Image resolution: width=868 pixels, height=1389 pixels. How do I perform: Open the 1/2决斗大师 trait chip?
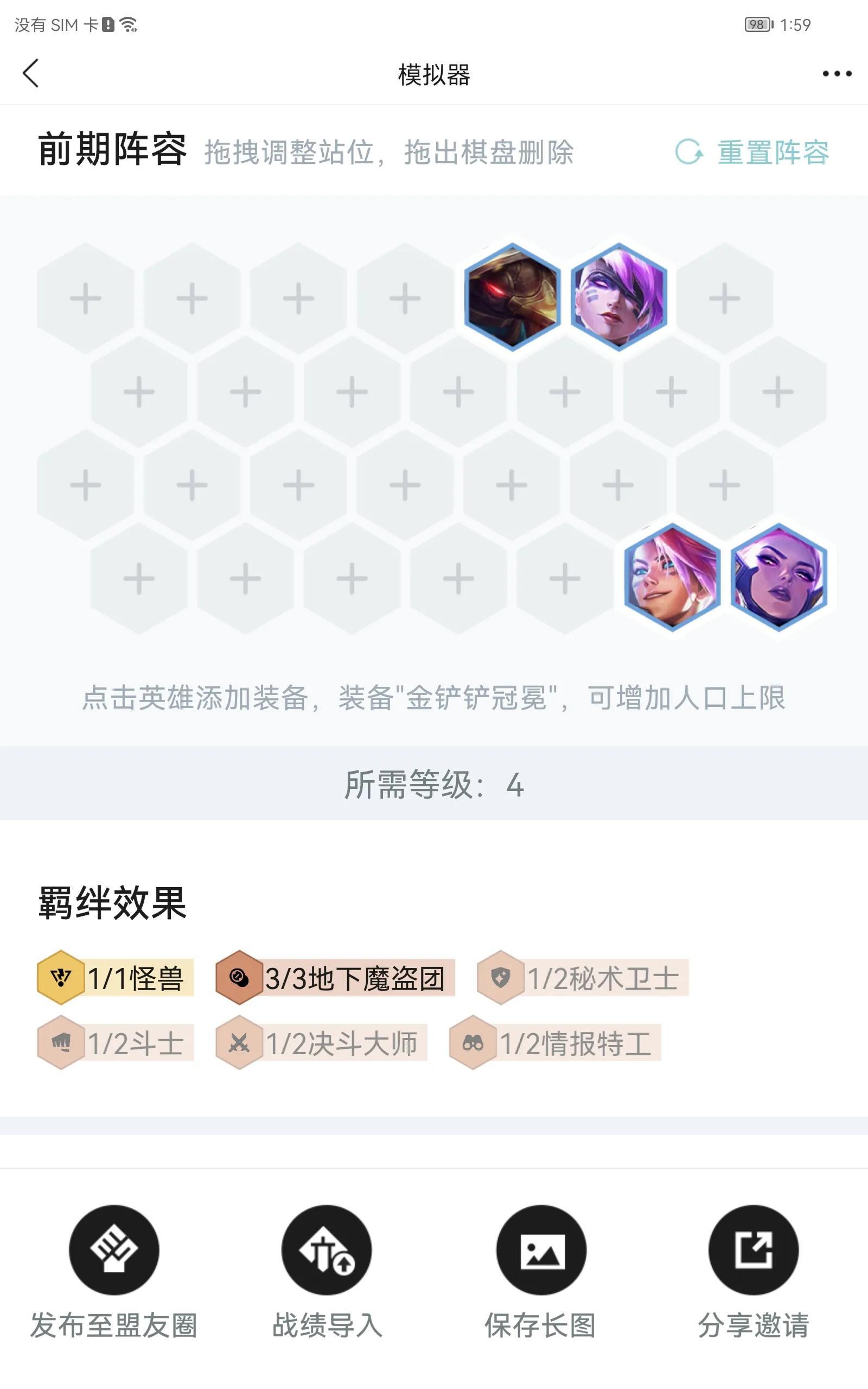tap(322, 1042)
